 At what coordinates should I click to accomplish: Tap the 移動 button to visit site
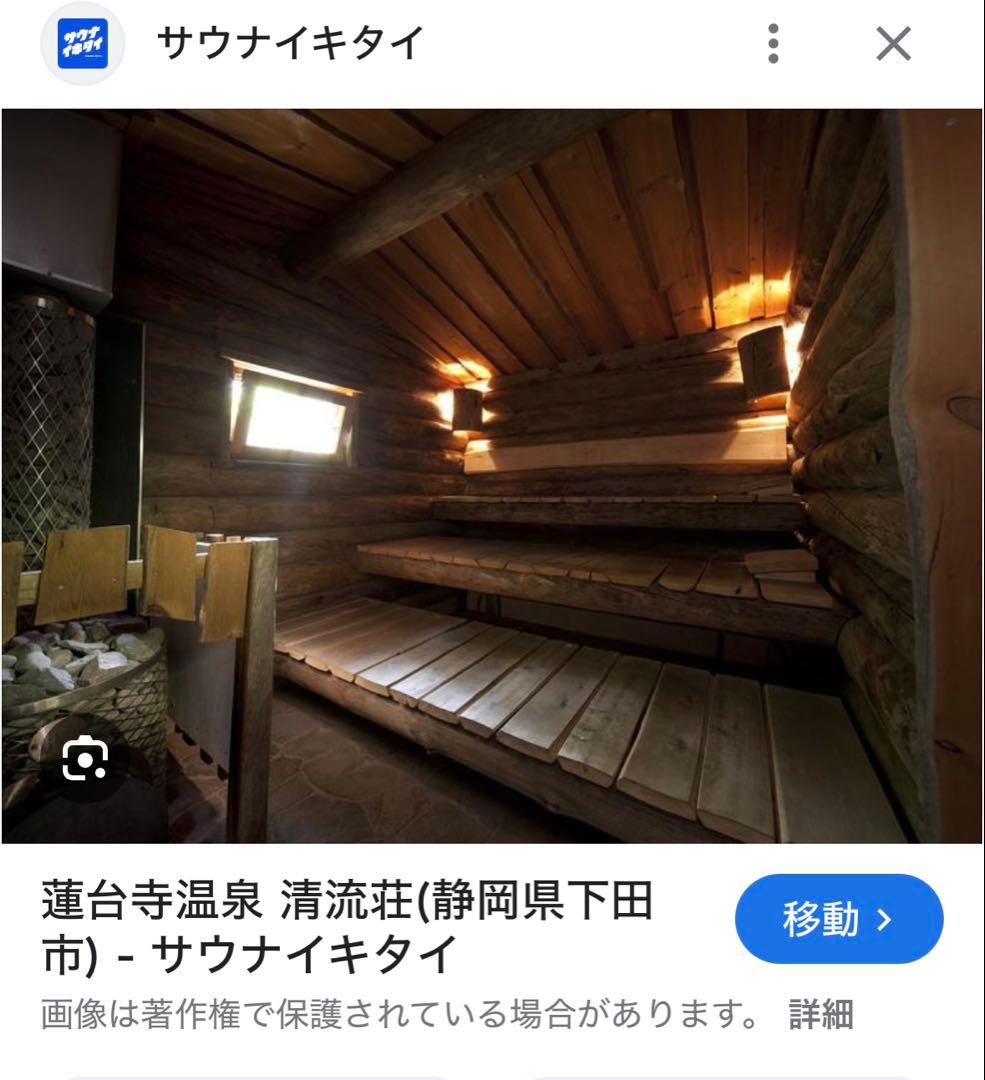pyautogui.click(x=838, y=919)
